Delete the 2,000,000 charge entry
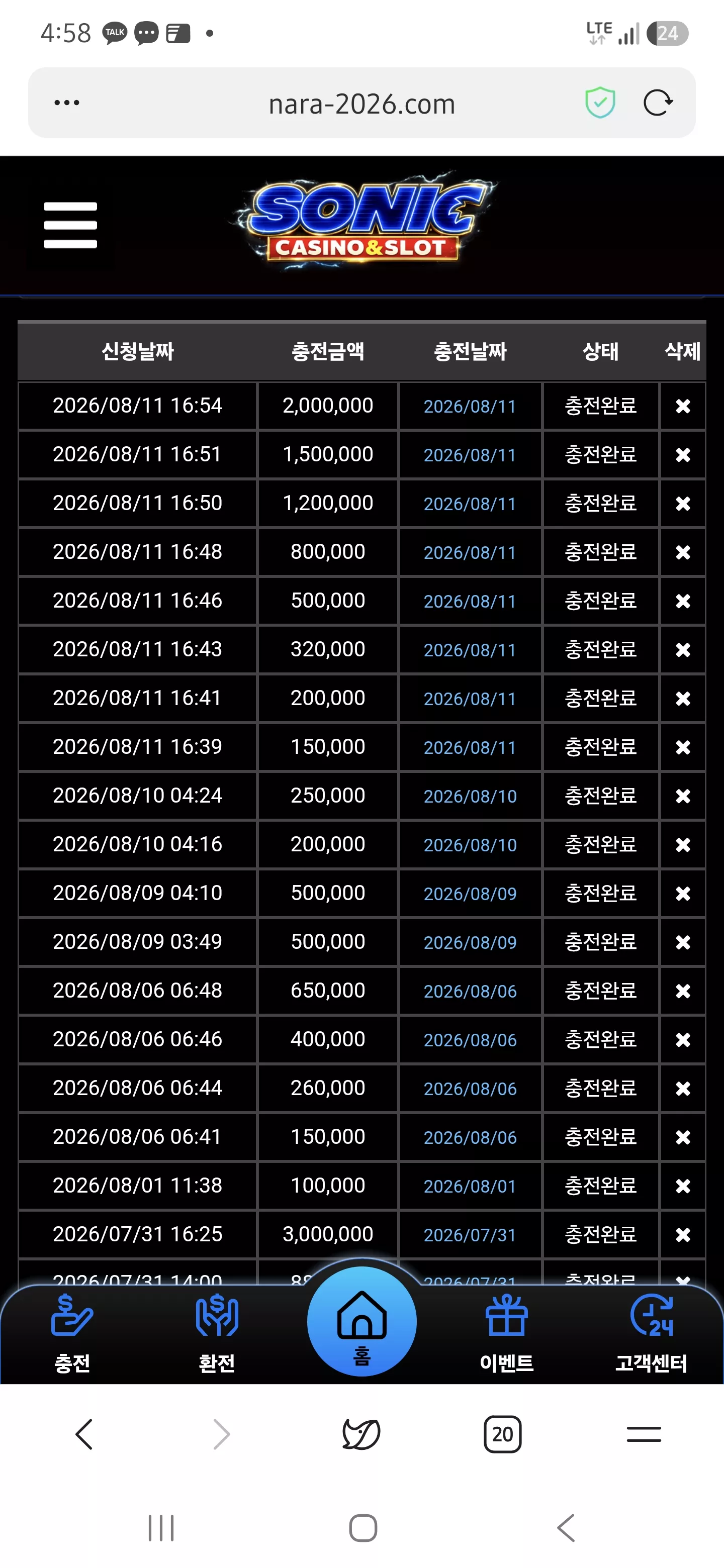Viewport: 724px width, 1568px height. tap(683, 406)
